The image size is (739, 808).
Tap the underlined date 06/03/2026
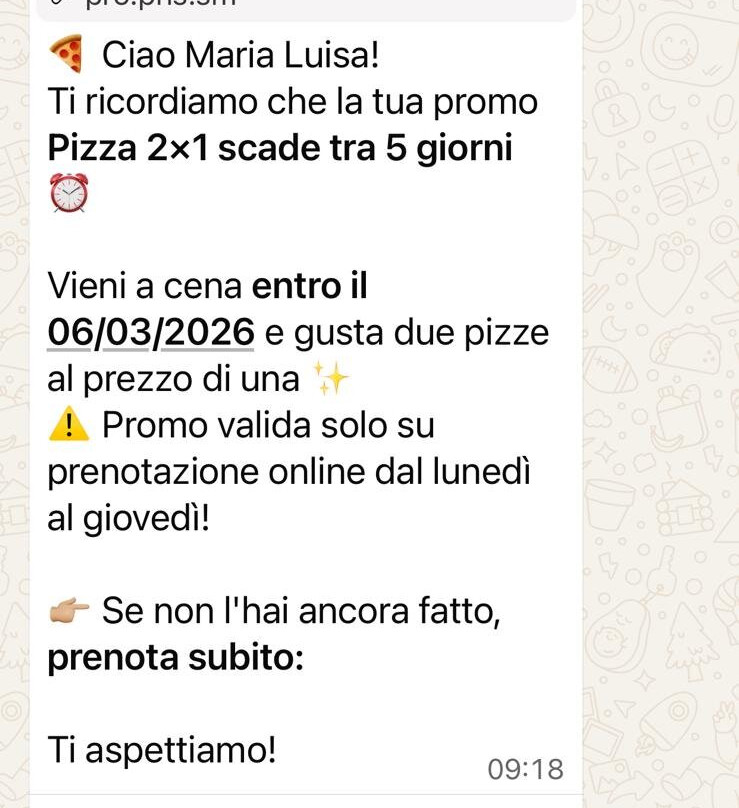point(151,333)
